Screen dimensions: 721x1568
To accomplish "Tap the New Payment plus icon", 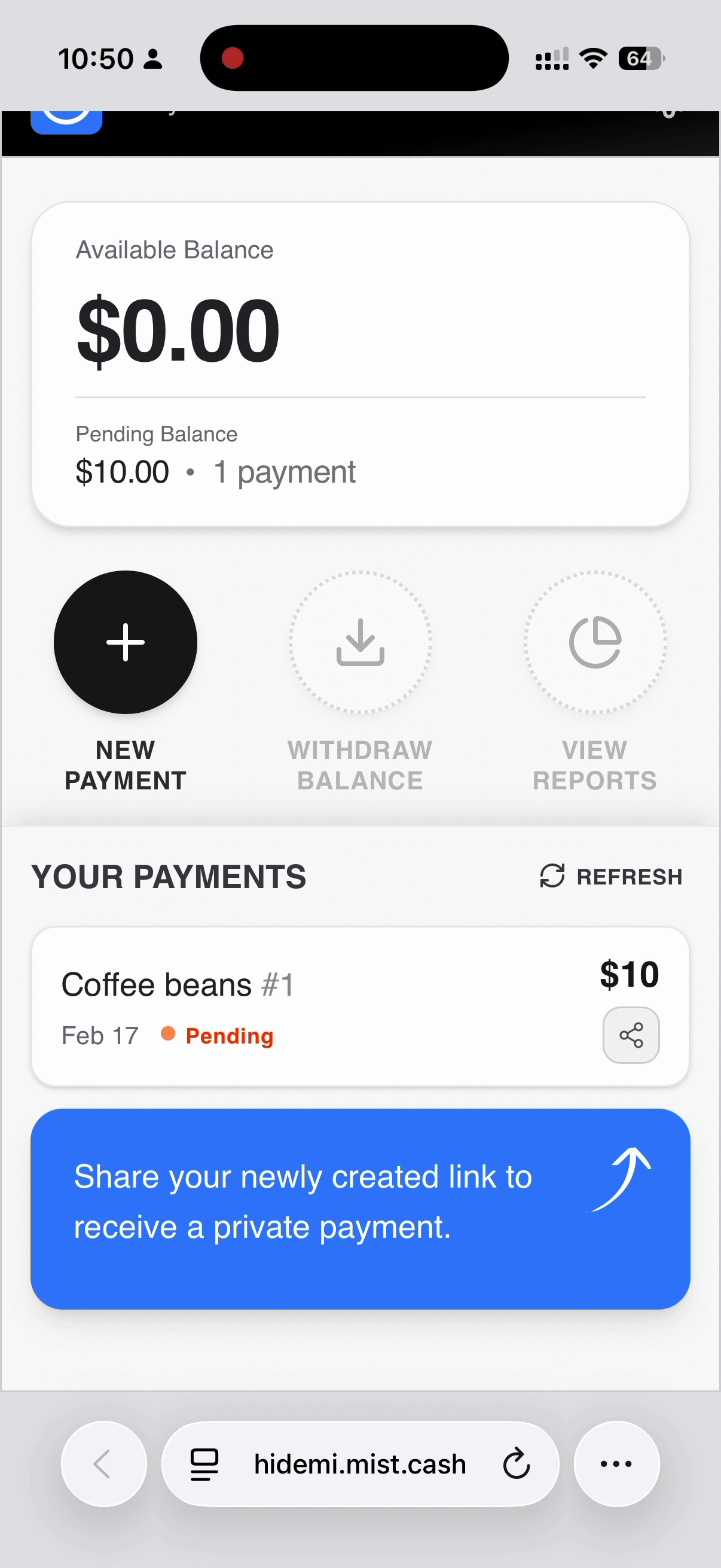I will (x=125, y=642).
